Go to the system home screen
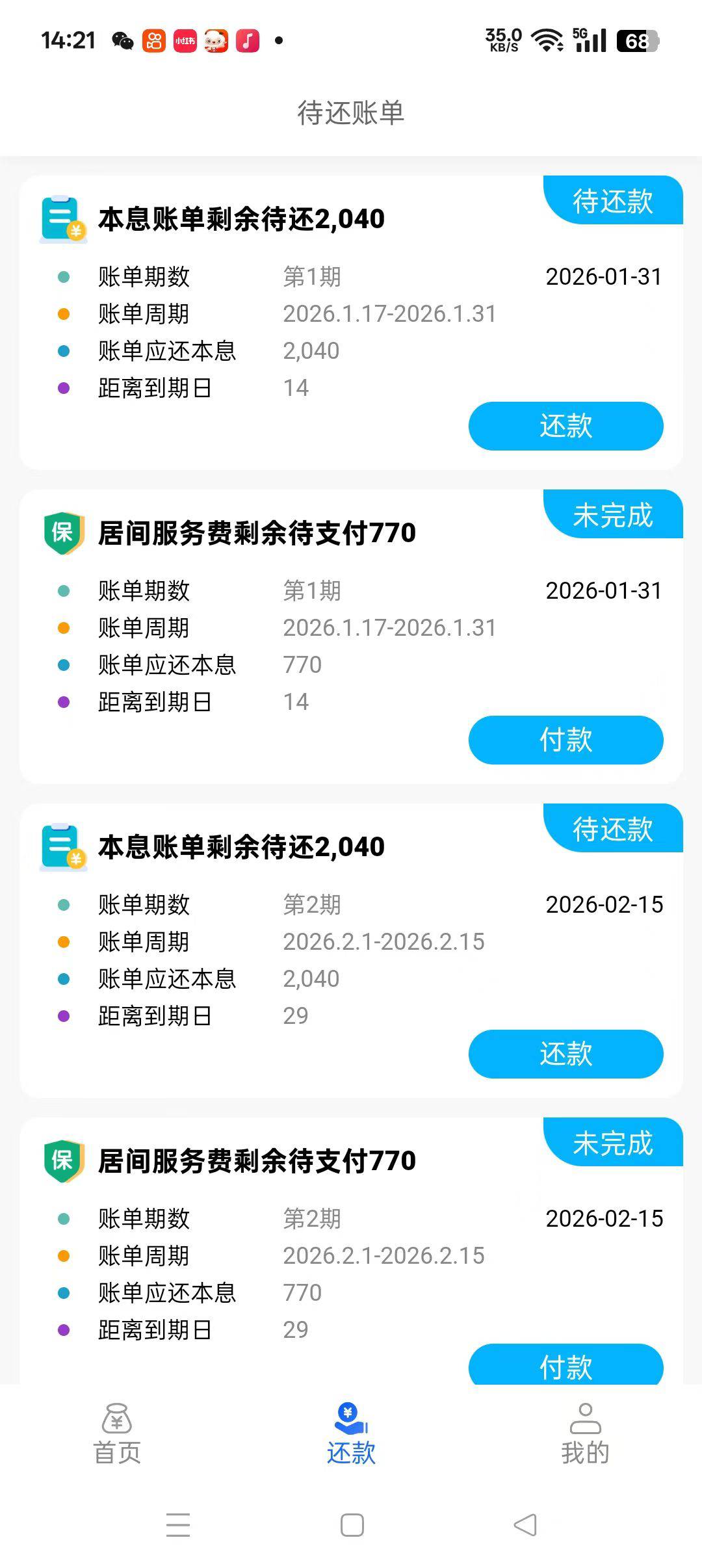Image resolution: width=702 pixels, height=1568 pixels. 352,1525
